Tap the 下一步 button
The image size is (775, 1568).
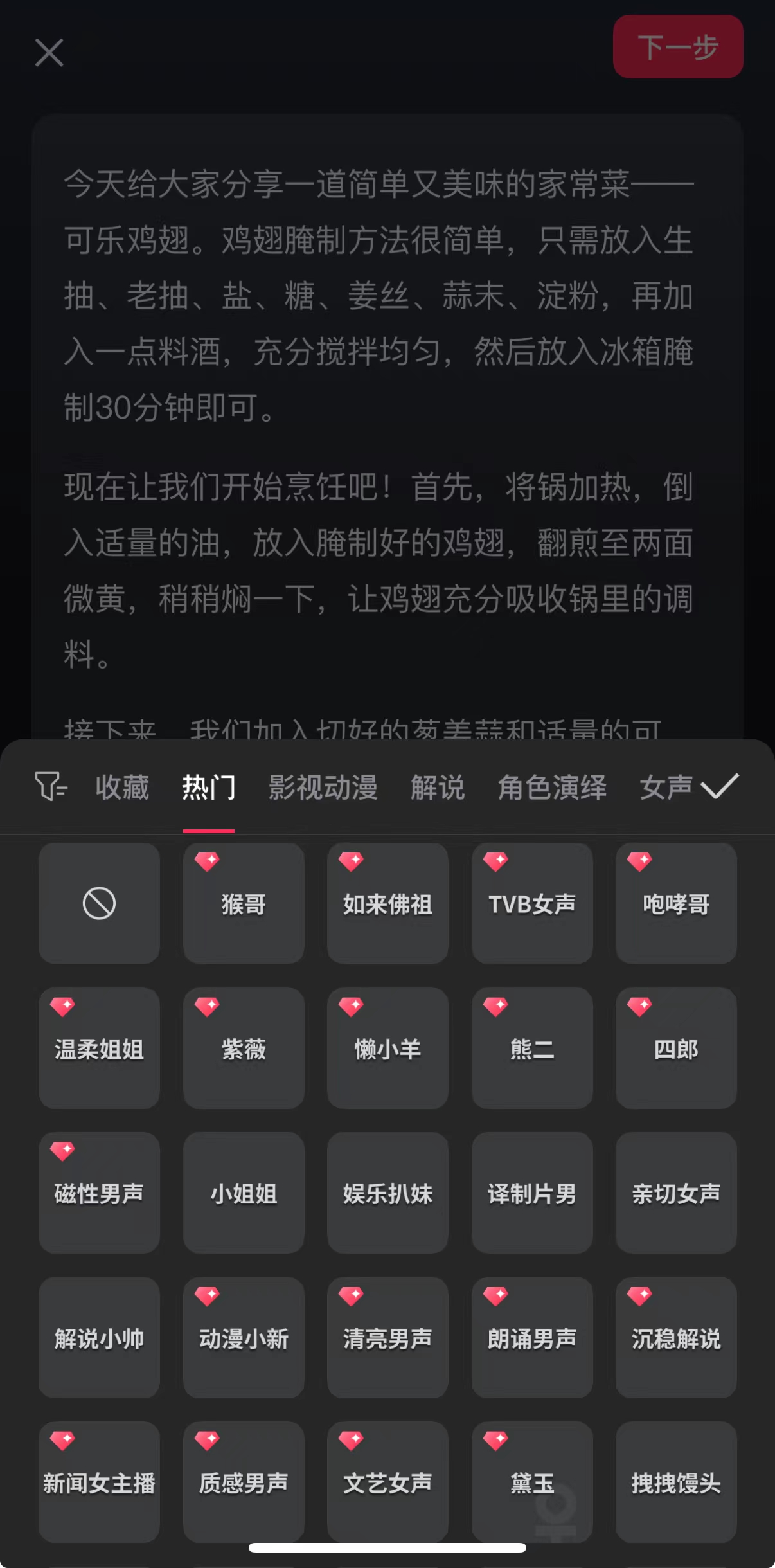(678, 48)
